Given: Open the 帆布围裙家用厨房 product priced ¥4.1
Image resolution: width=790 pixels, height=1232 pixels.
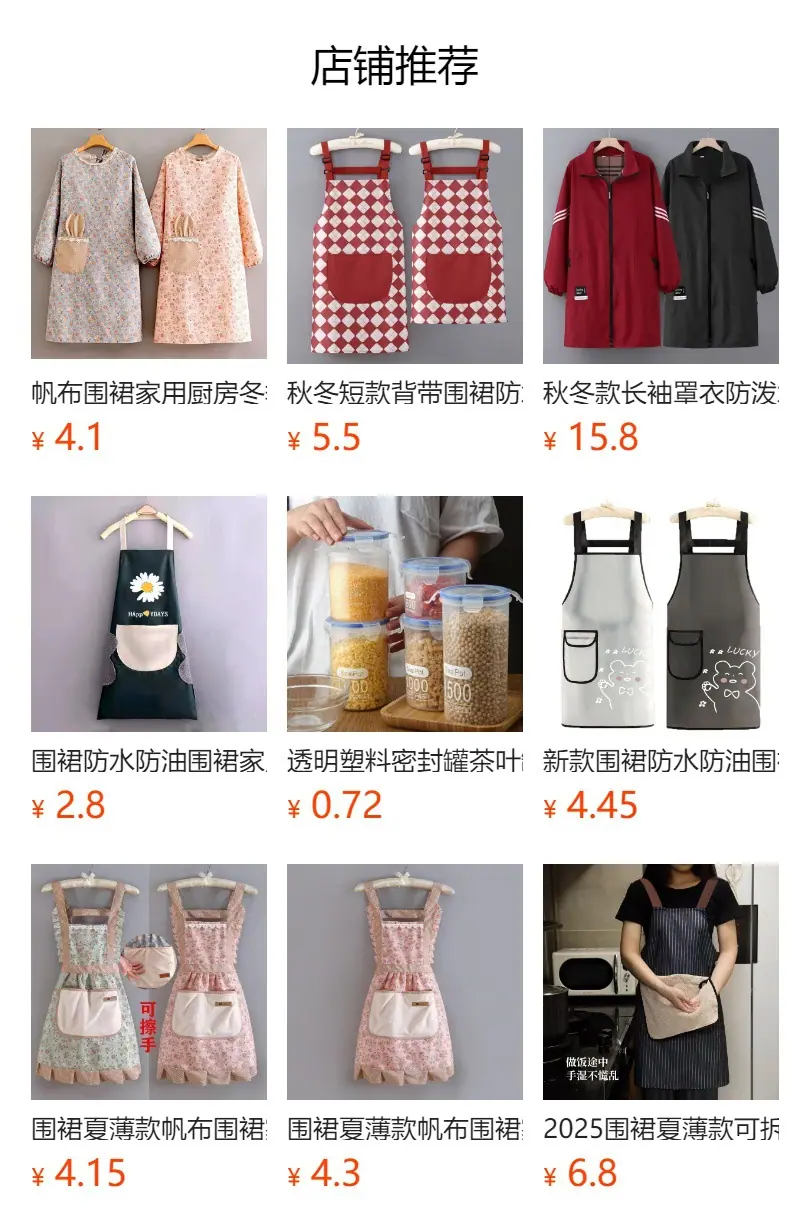Looking at the screenshot, I should 149,291.
